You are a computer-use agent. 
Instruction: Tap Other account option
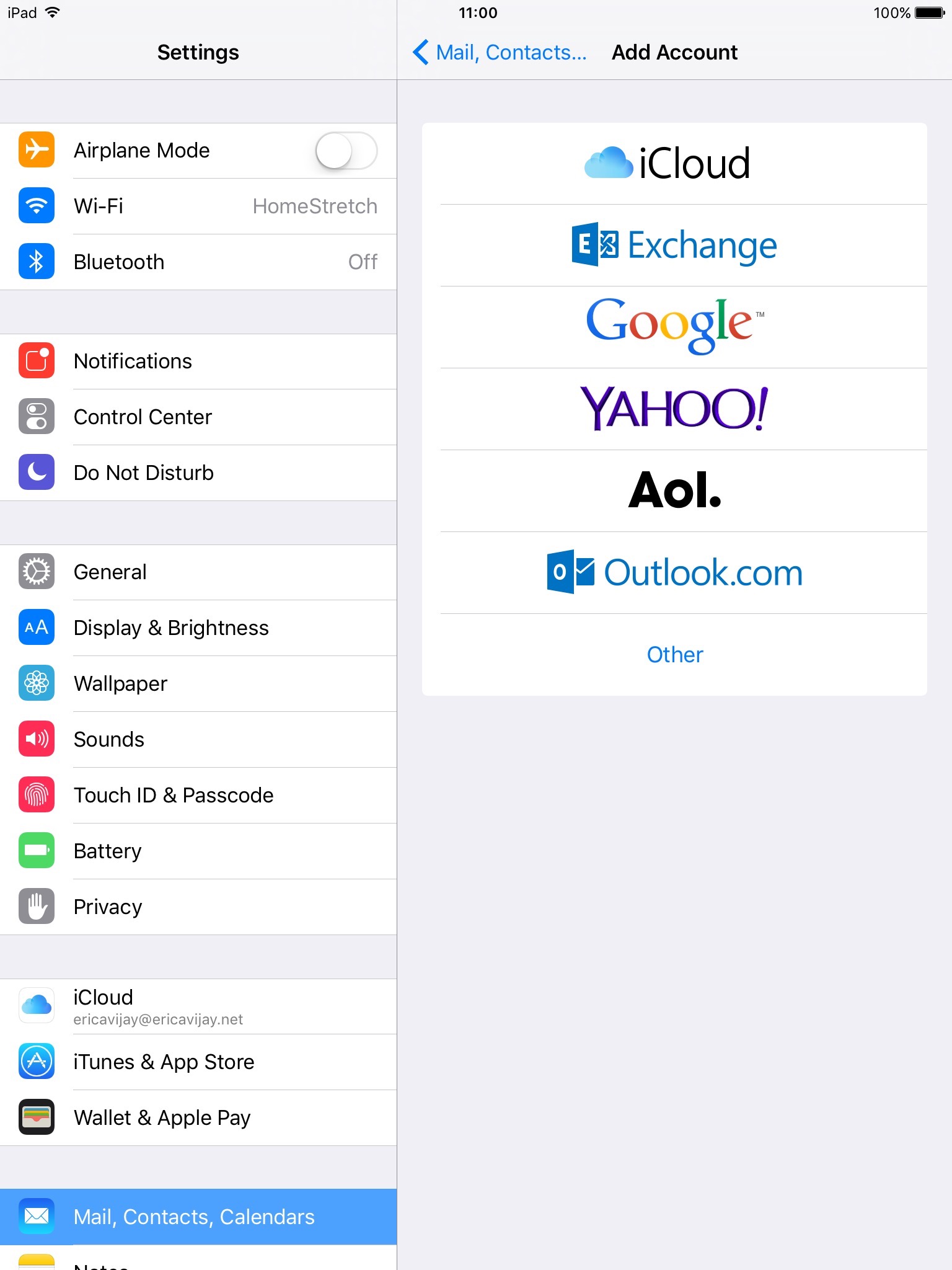674,655
